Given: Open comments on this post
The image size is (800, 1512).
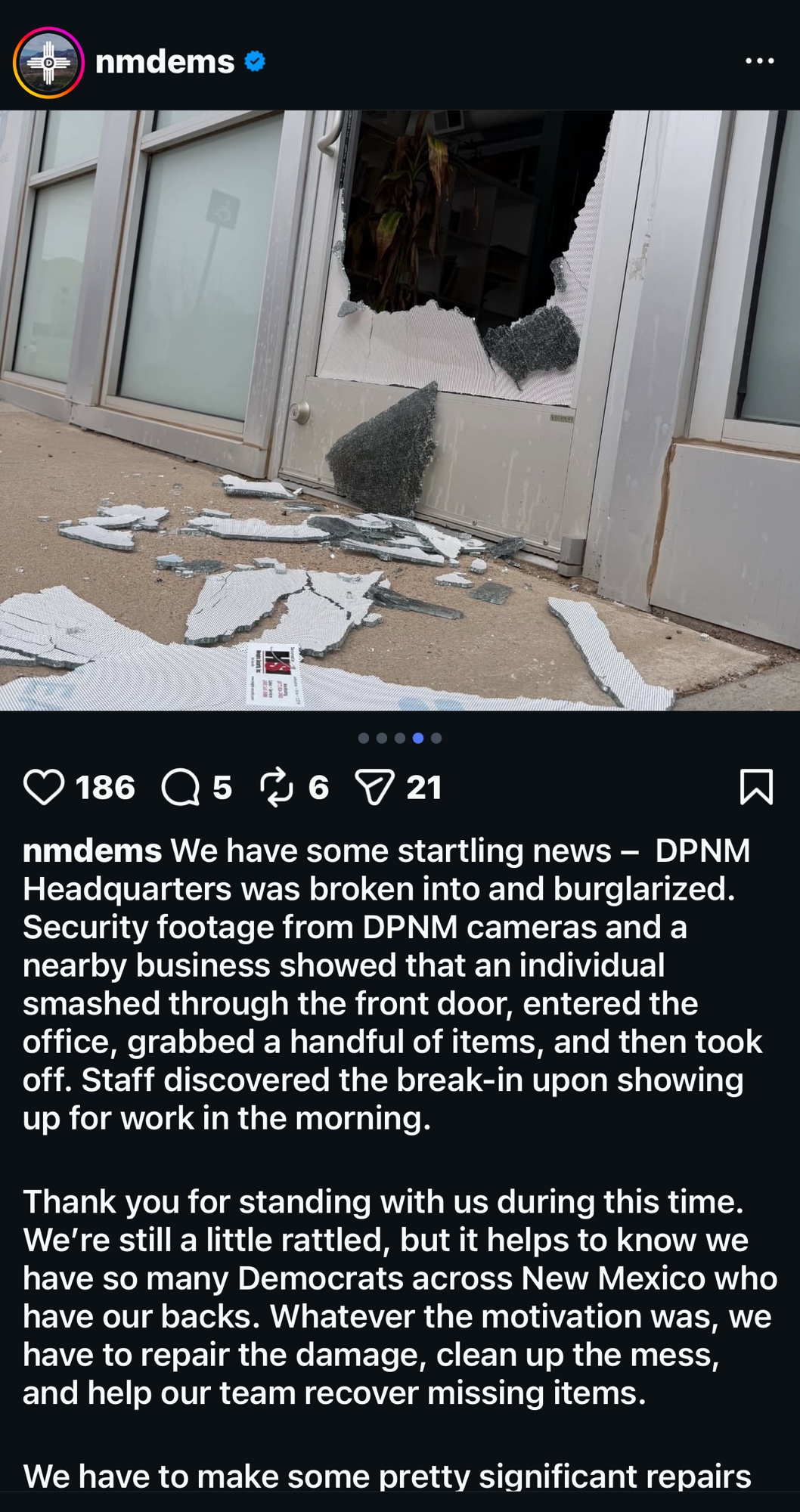Looking at the screenshot, I should click(x=181, y=787).
